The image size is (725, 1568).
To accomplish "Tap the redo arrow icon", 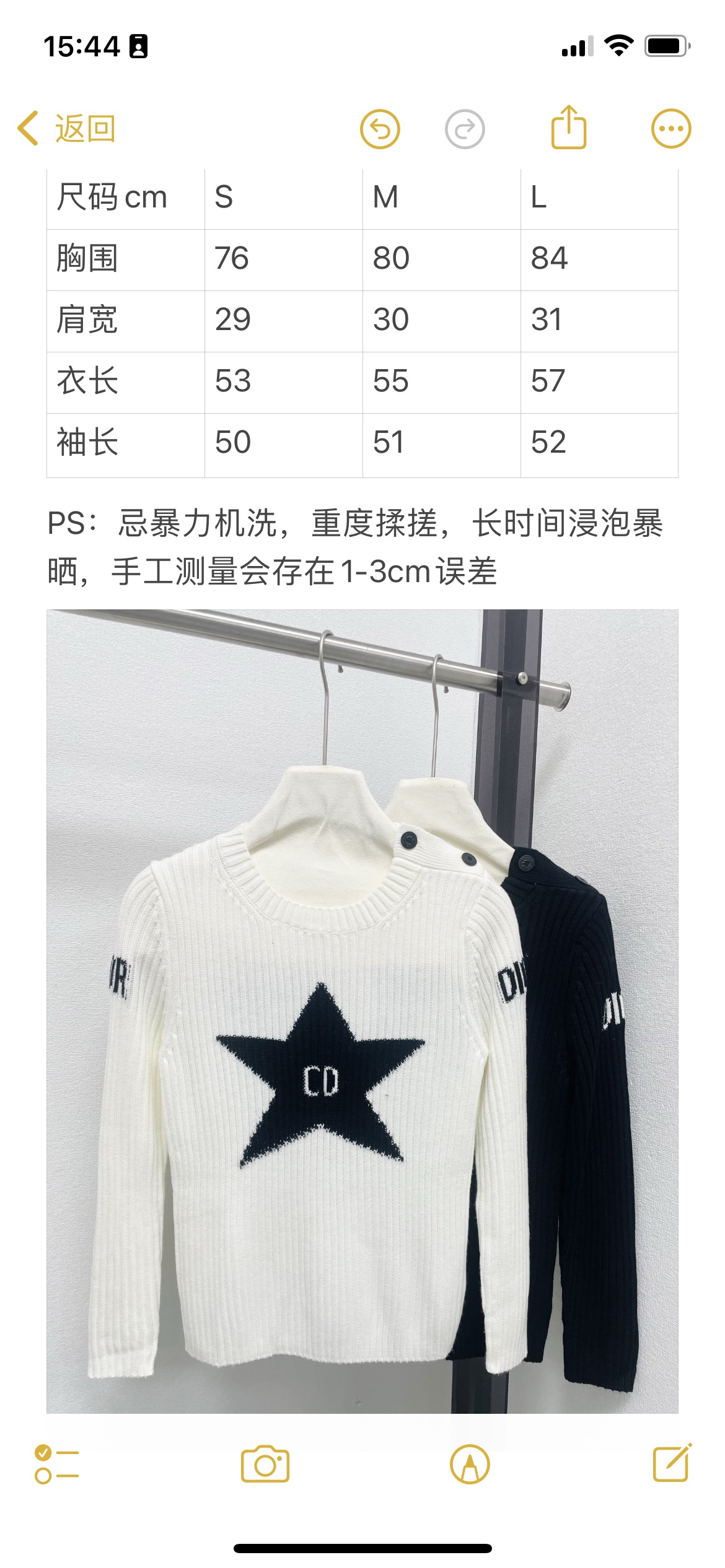I will [x=465, y=129].
